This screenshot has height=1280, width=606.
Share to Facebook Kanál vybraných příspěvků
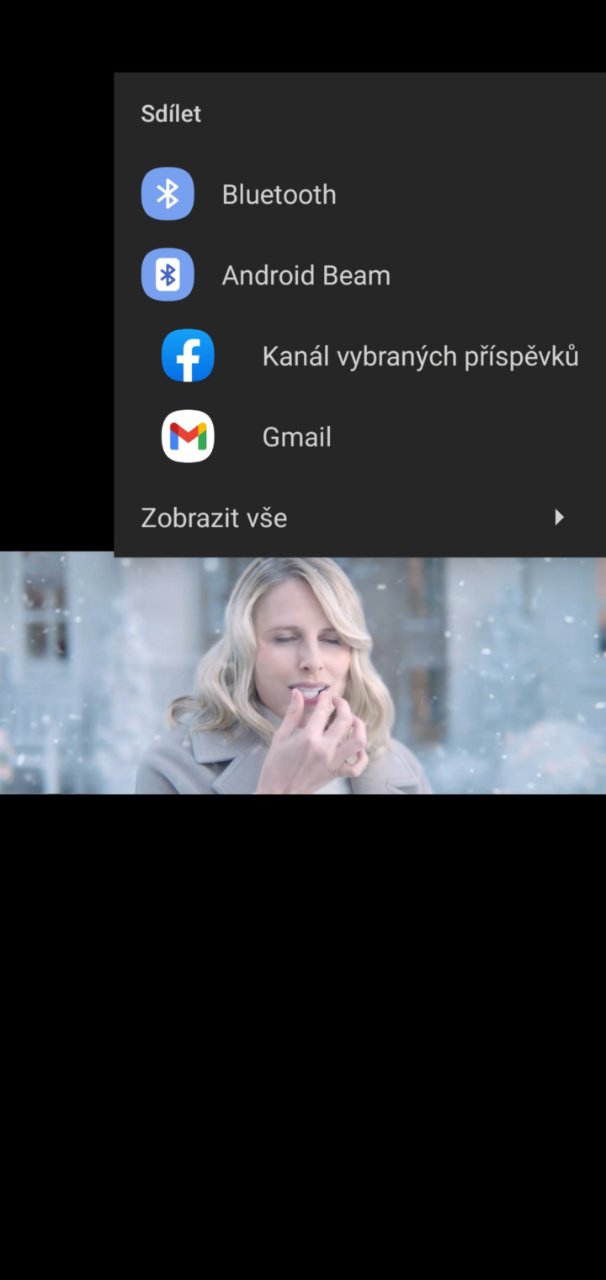[x=360, y=356]
